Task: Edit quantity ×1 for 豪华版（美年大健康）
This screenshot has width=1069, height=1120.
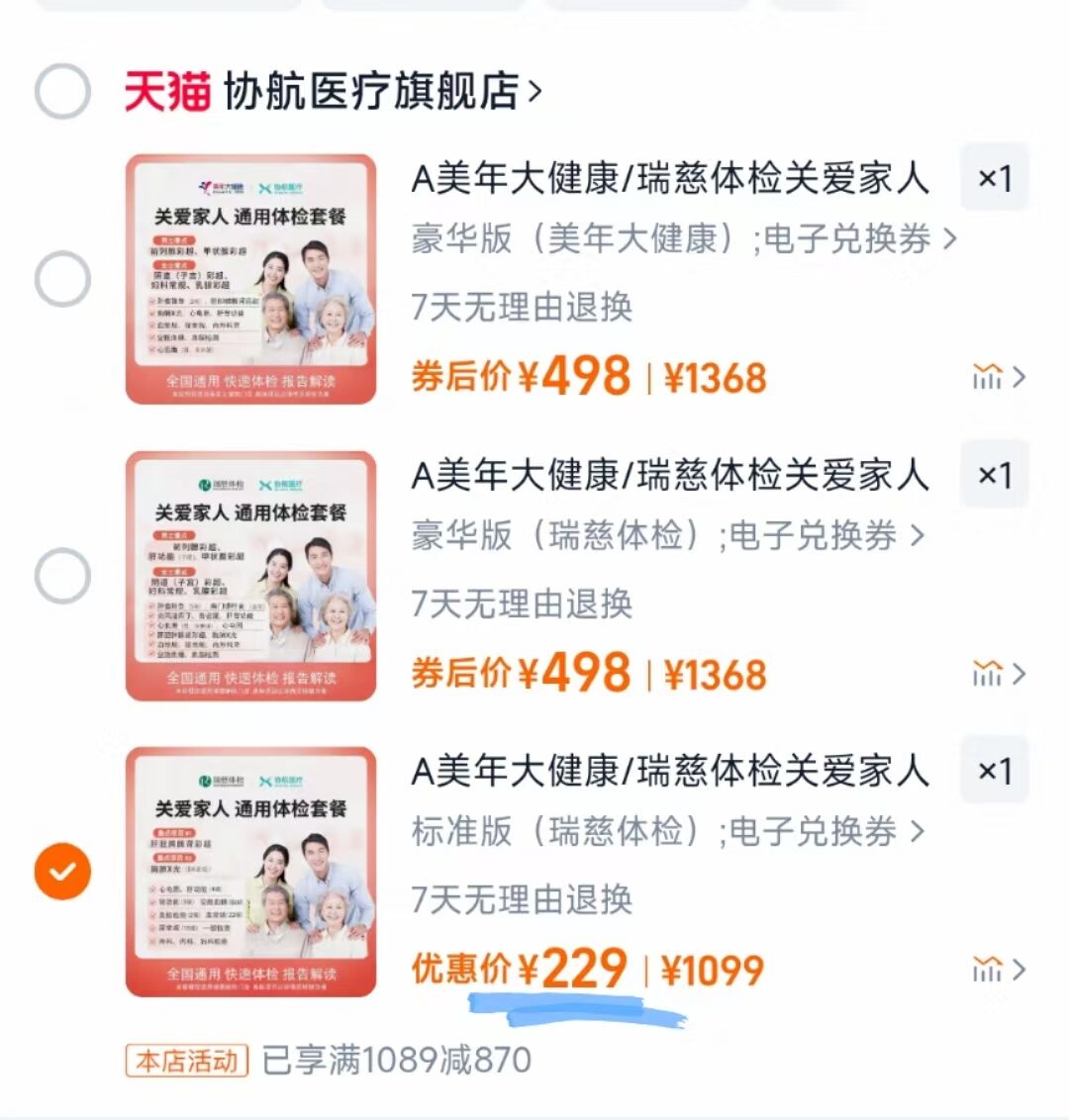Action: (995, 178)
